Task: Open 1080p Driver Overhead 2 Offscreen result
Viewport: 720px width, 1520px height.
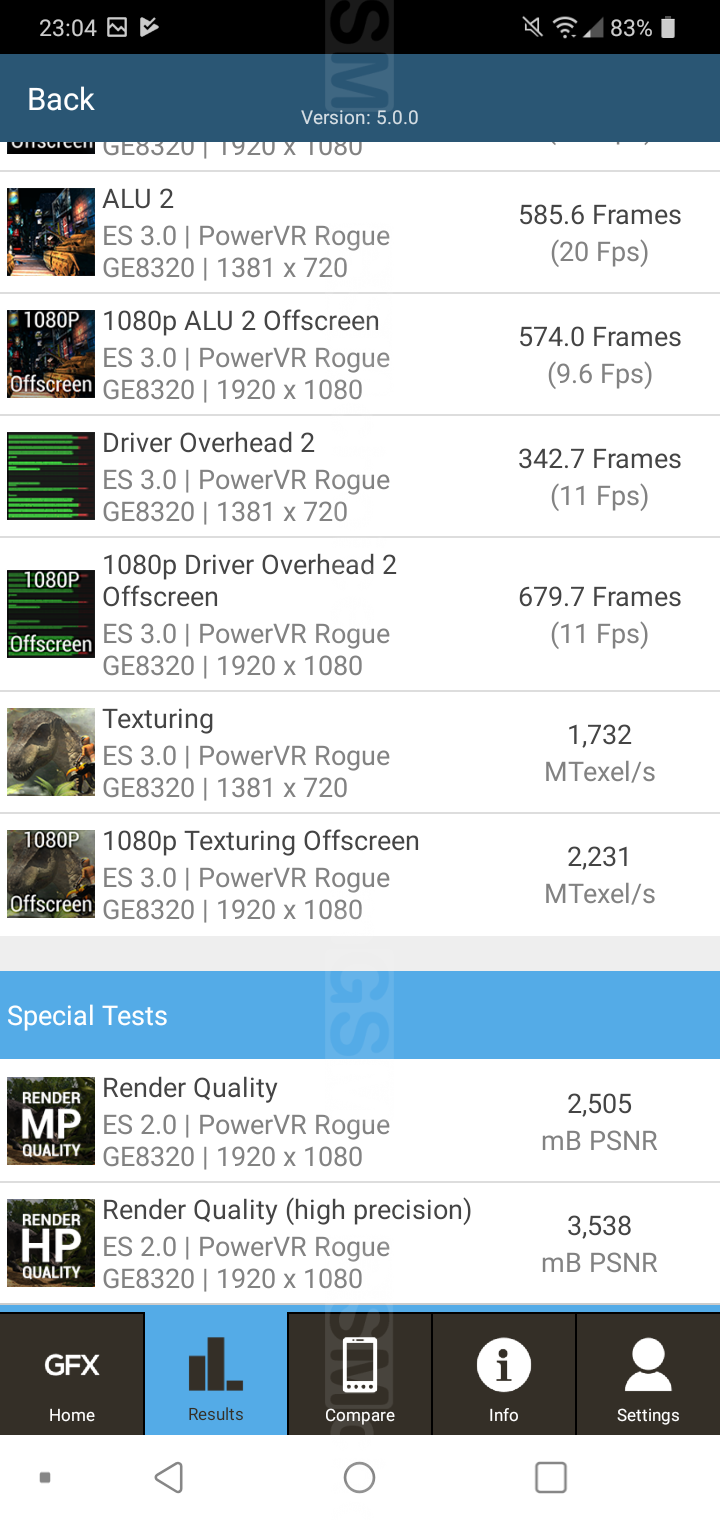Action: tap(360, 614)
